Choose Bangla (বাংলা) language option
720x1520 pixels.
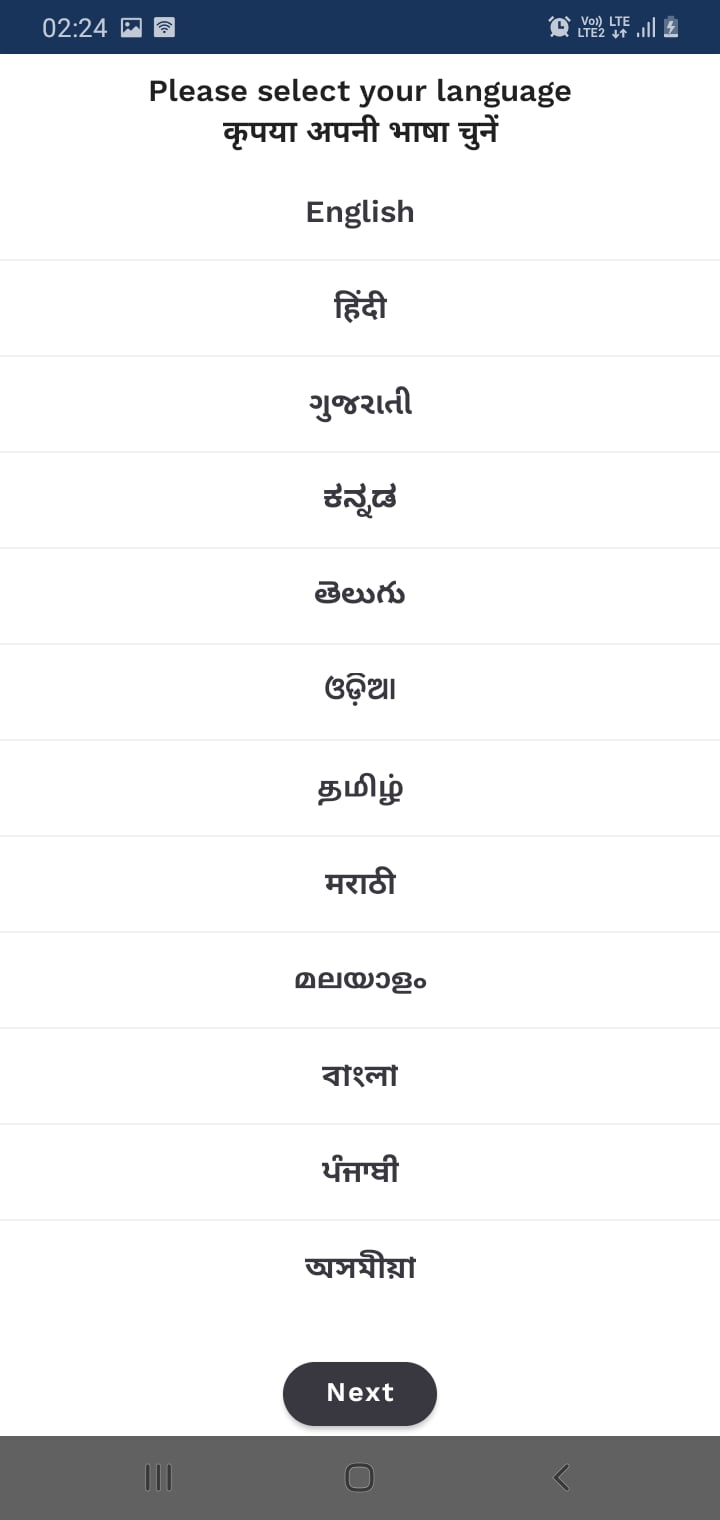coord(360,1075)
